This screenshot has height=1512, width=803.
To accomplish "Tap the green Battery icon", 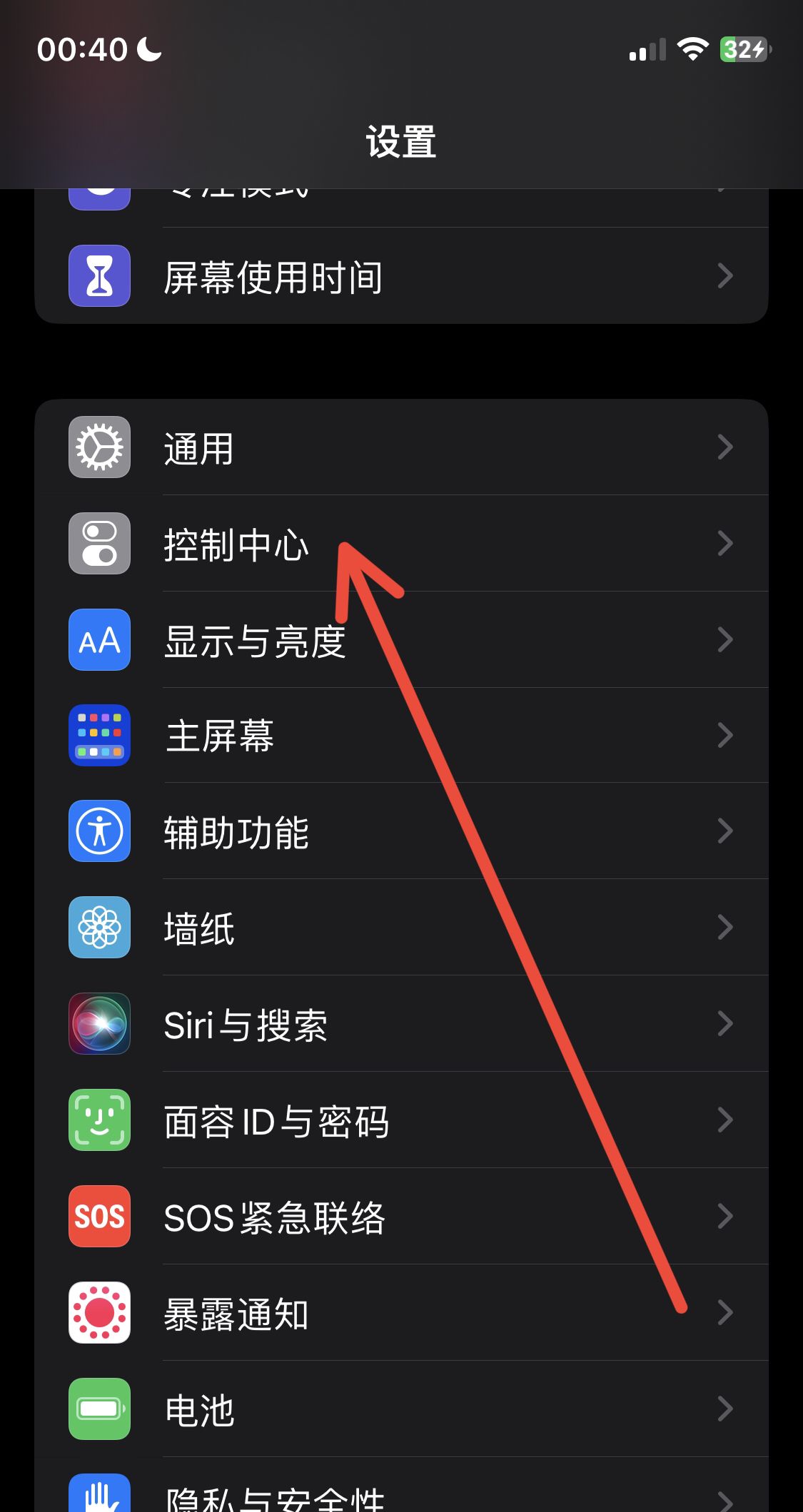I will coord(99,1409).
